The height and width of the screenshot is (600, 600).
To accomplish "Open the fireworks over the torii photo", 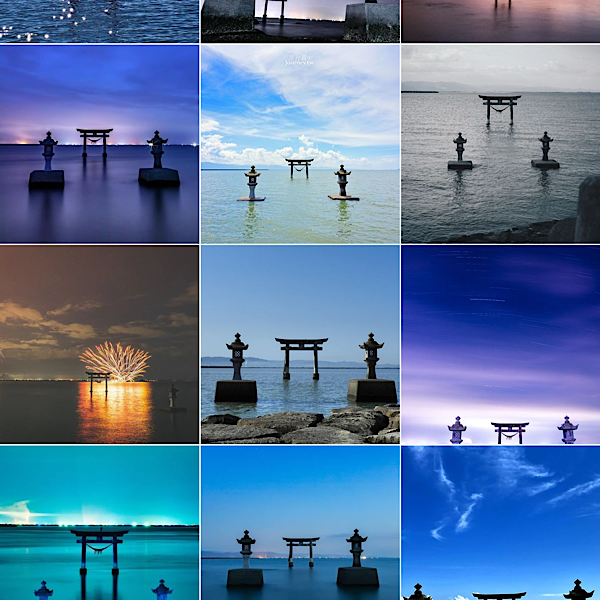I will pyautogui.click(x=99, y=344).
